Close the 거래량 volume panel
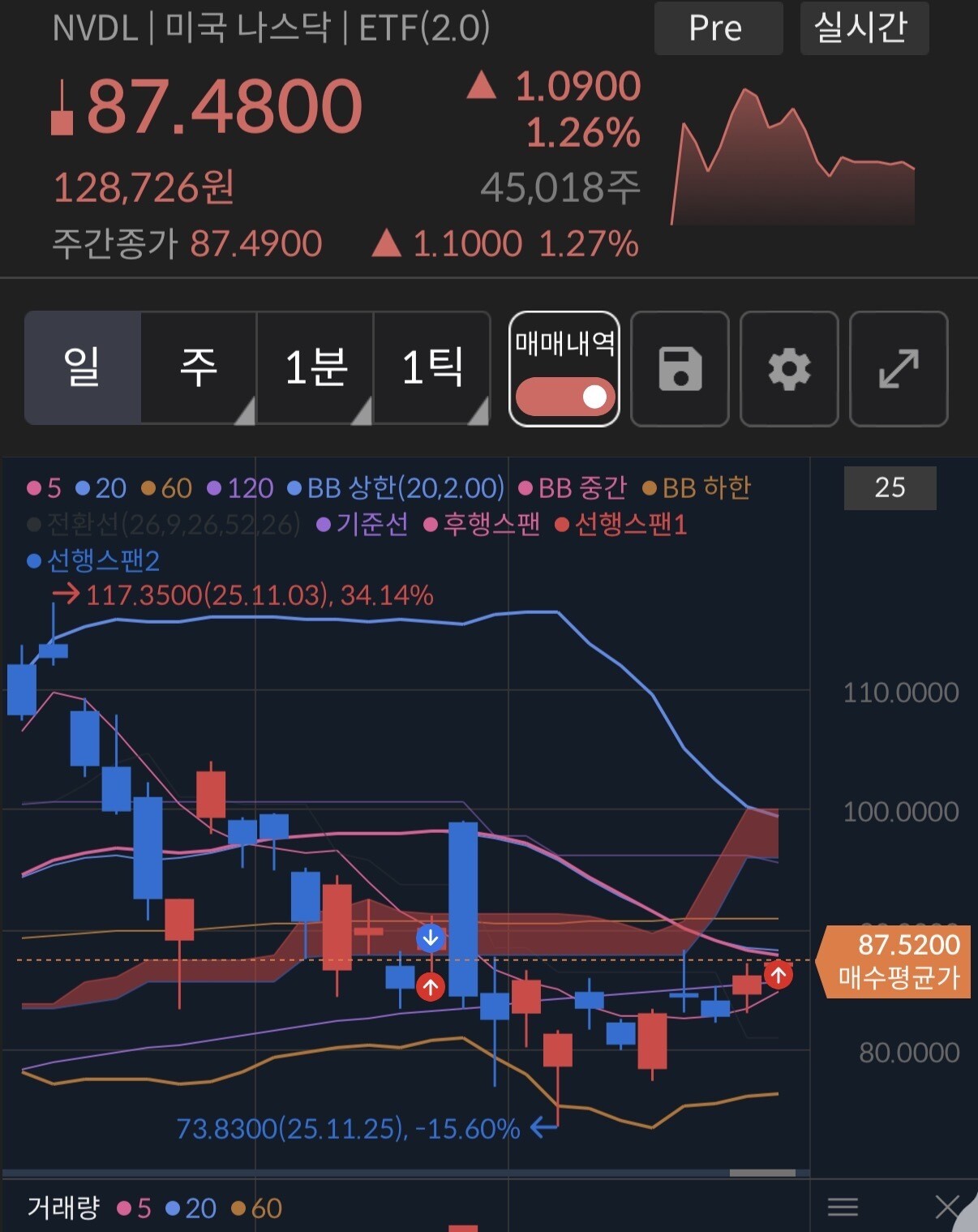978x1232 pixels. point(946,1207)
